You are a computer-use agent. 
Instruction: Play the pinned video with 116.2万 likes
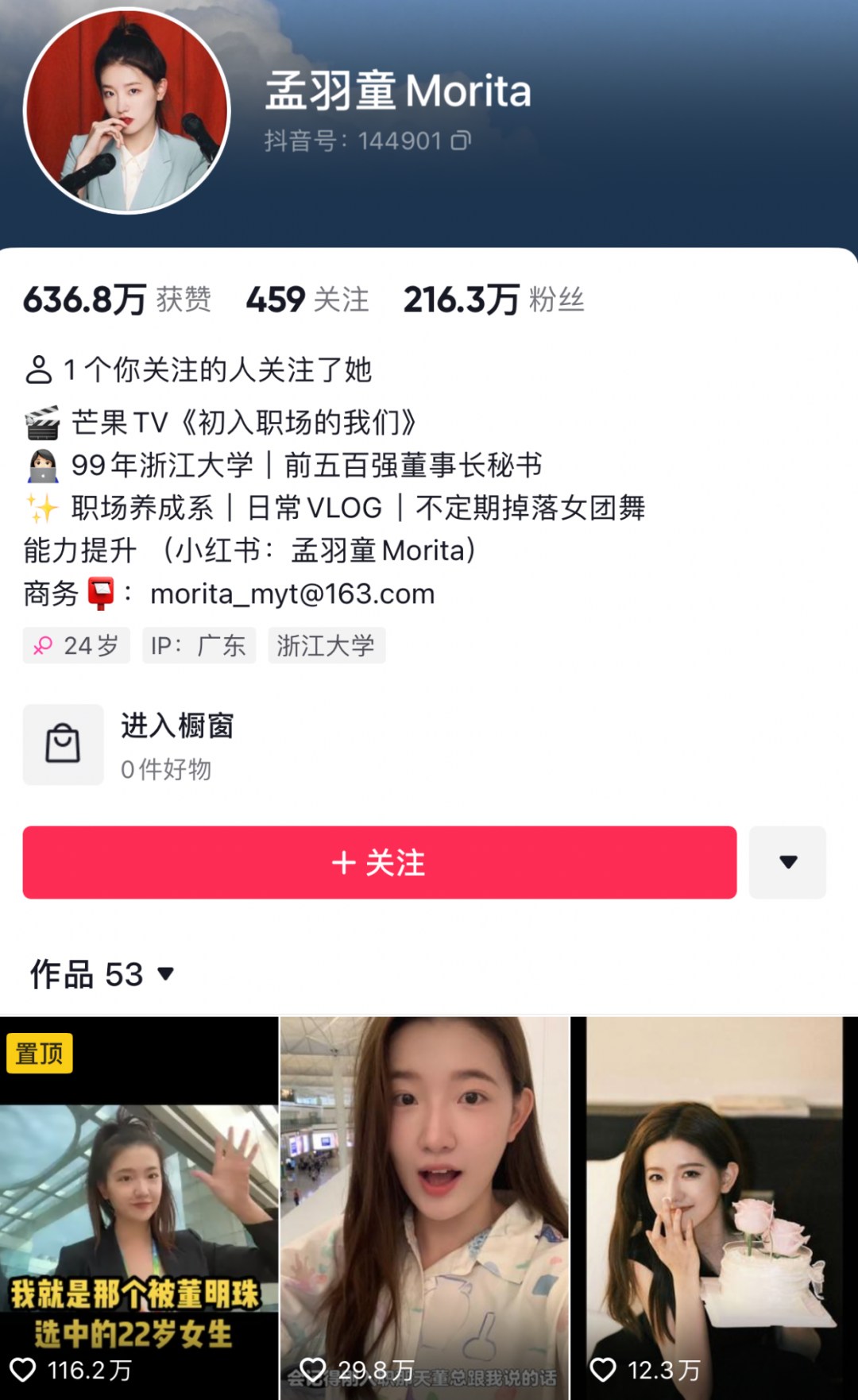click(x=139, y=1208)
